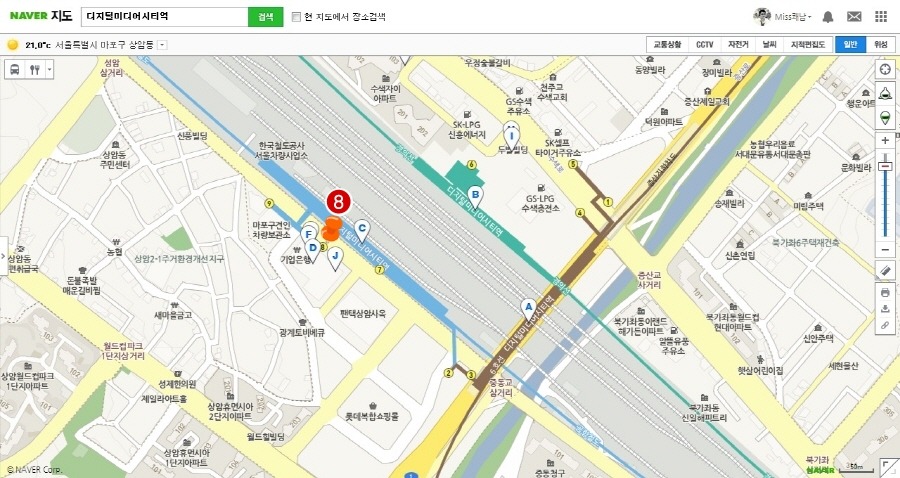
Task: Show 교통상황 traffic layer
Action: (667, 45)
